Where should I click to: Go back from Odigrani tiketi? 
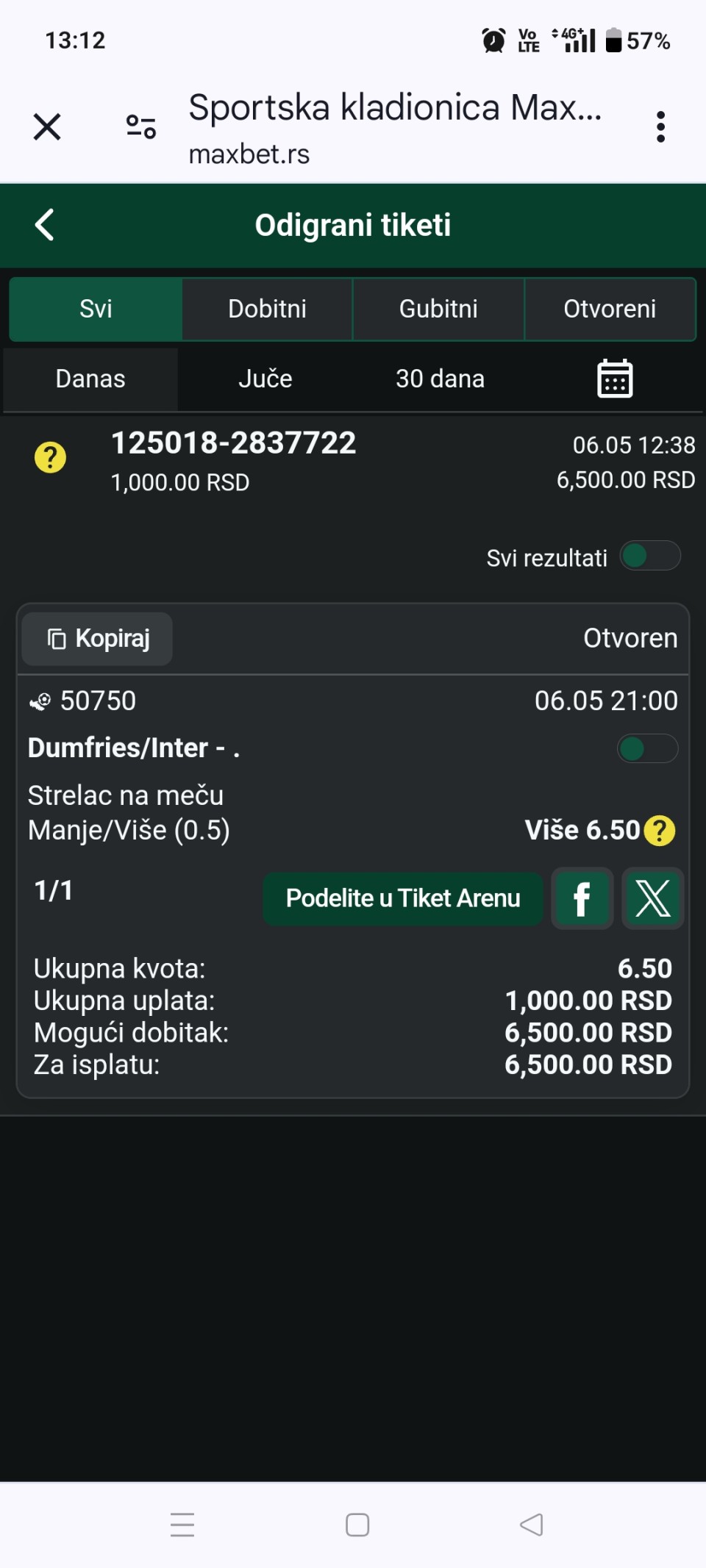pos(45,225)
